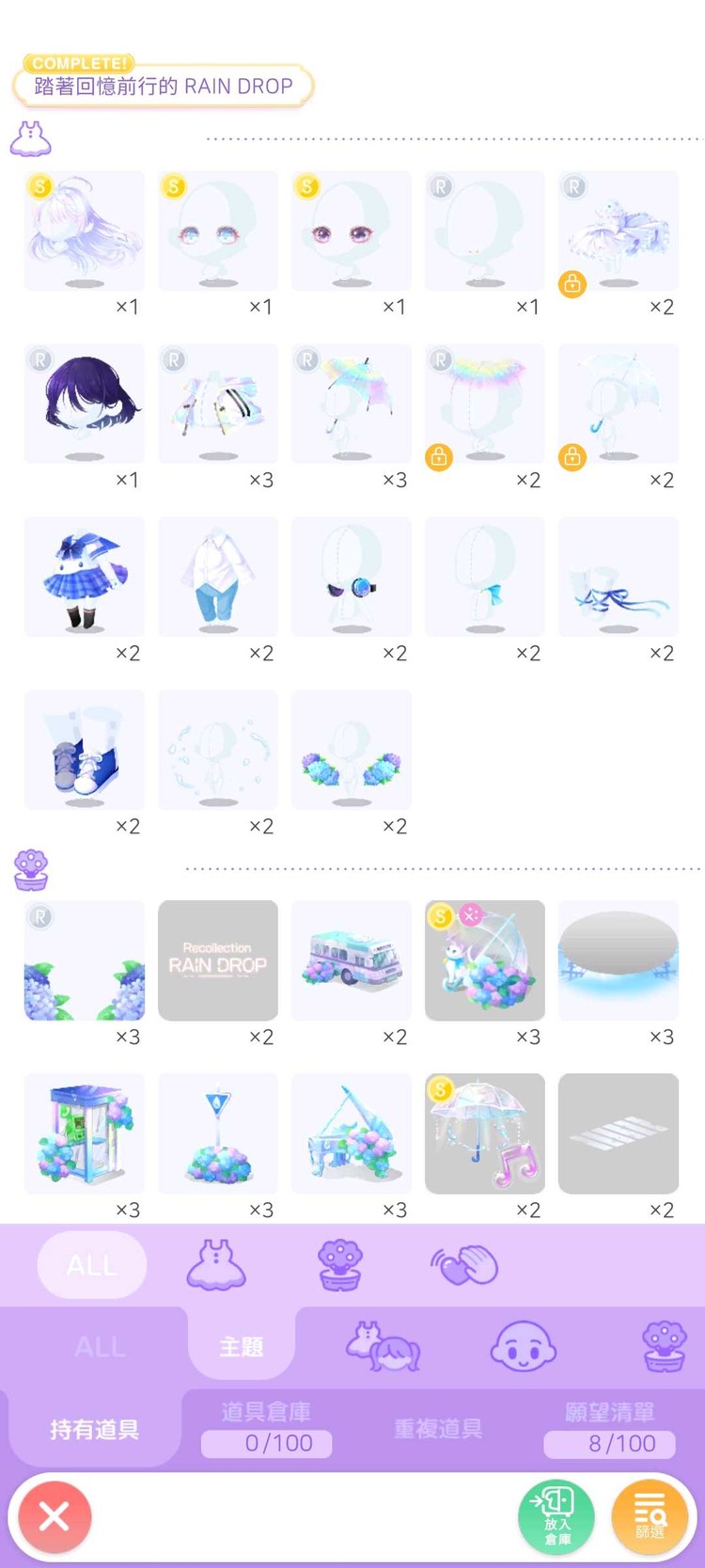Select the purple short hair item
This screenshot has width=705, height=1568.
(85, 403)
